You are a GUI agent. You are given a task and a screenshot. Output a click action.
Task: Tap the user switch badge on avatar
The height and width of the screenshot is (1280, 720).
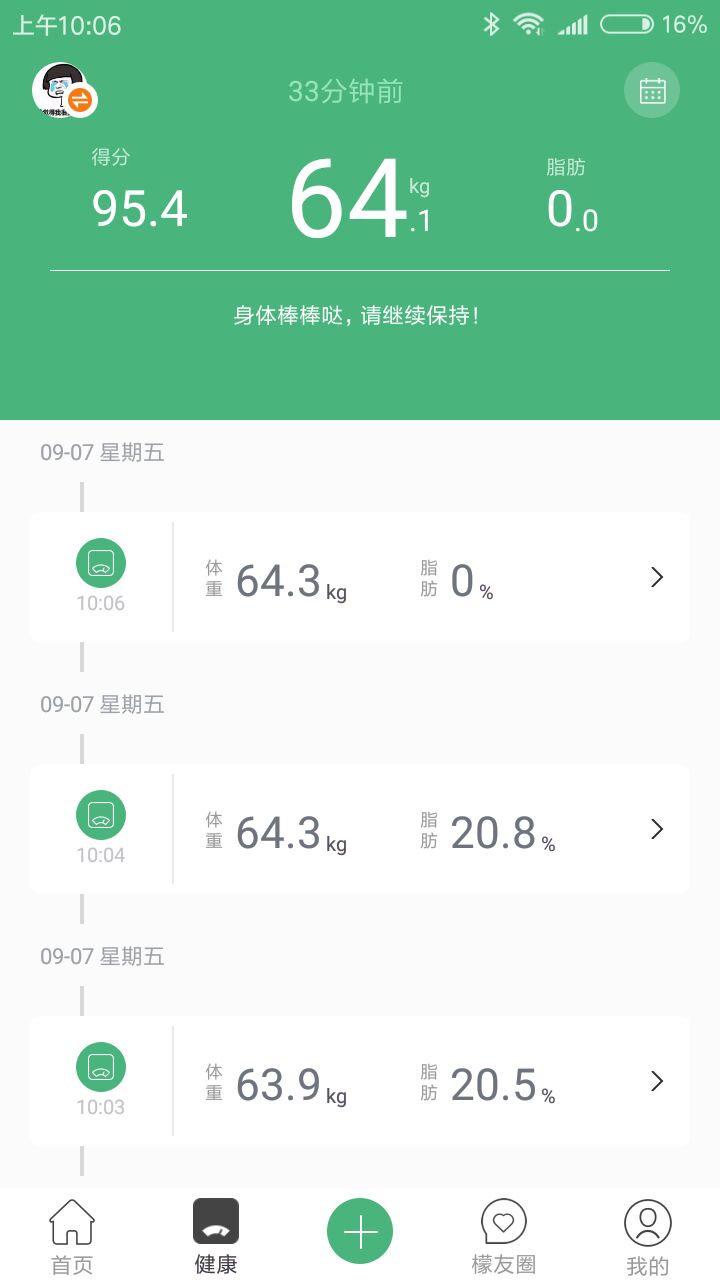(x=82, y=100)
